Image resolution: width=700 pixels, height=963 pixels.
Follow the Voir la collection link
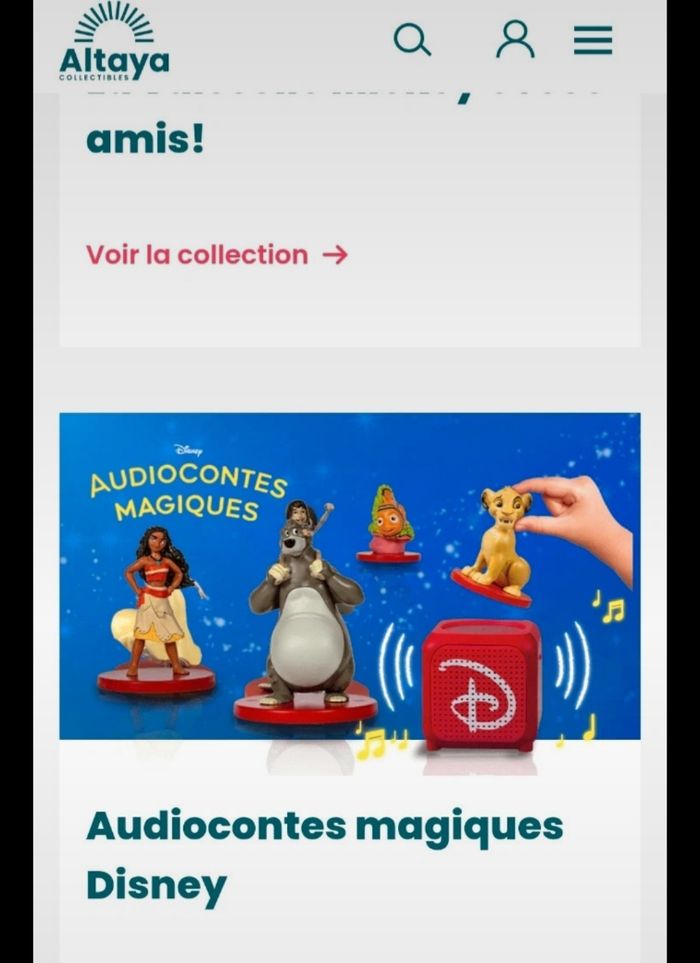coord(216,255)
